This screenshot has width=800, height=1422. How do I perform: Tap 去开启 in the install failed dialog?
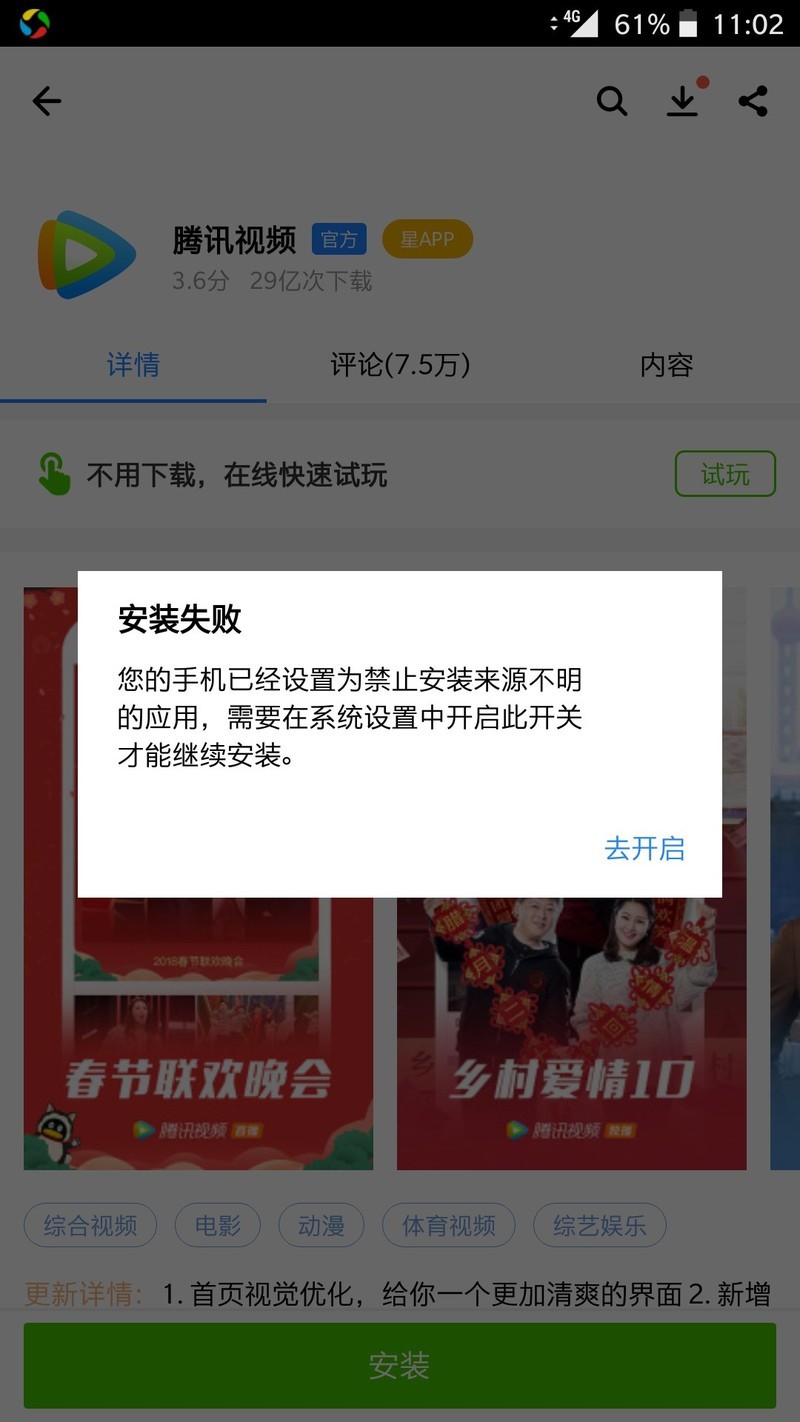pos(644,848)
